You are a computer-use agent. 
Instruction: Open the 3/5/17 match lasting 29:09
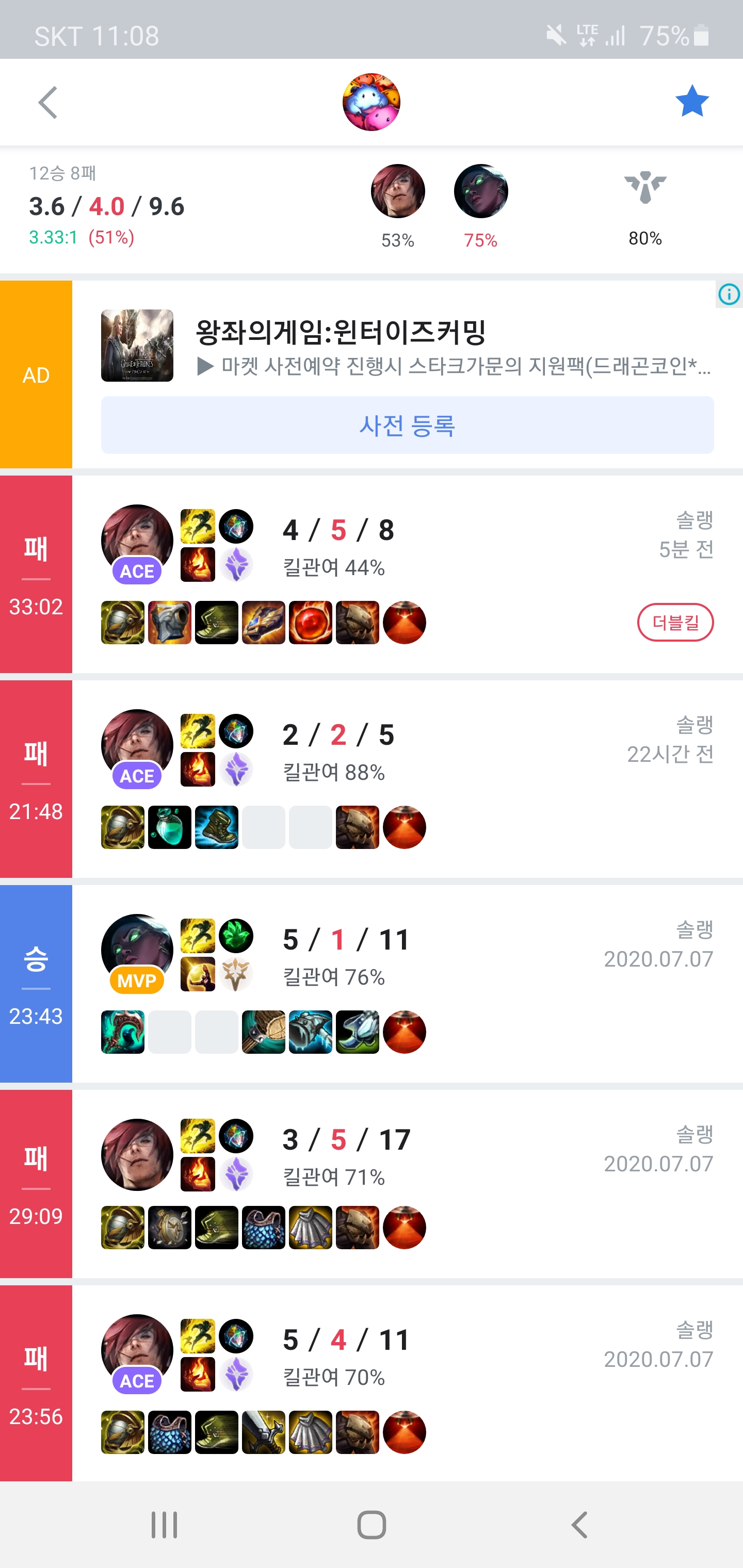pyautogui.click(x=407, y=1183)
